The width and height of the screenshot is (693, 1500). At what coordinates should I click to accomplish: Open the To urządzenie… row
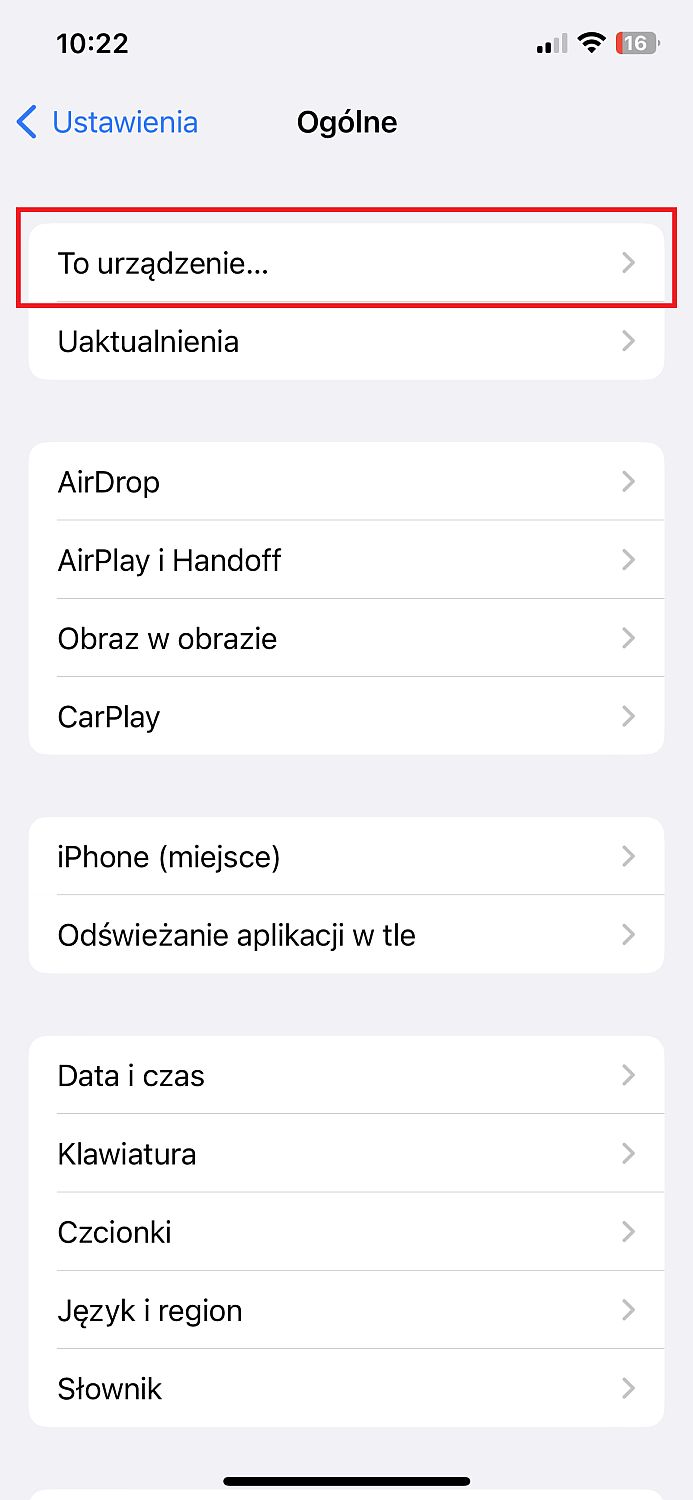pos(346,263)
